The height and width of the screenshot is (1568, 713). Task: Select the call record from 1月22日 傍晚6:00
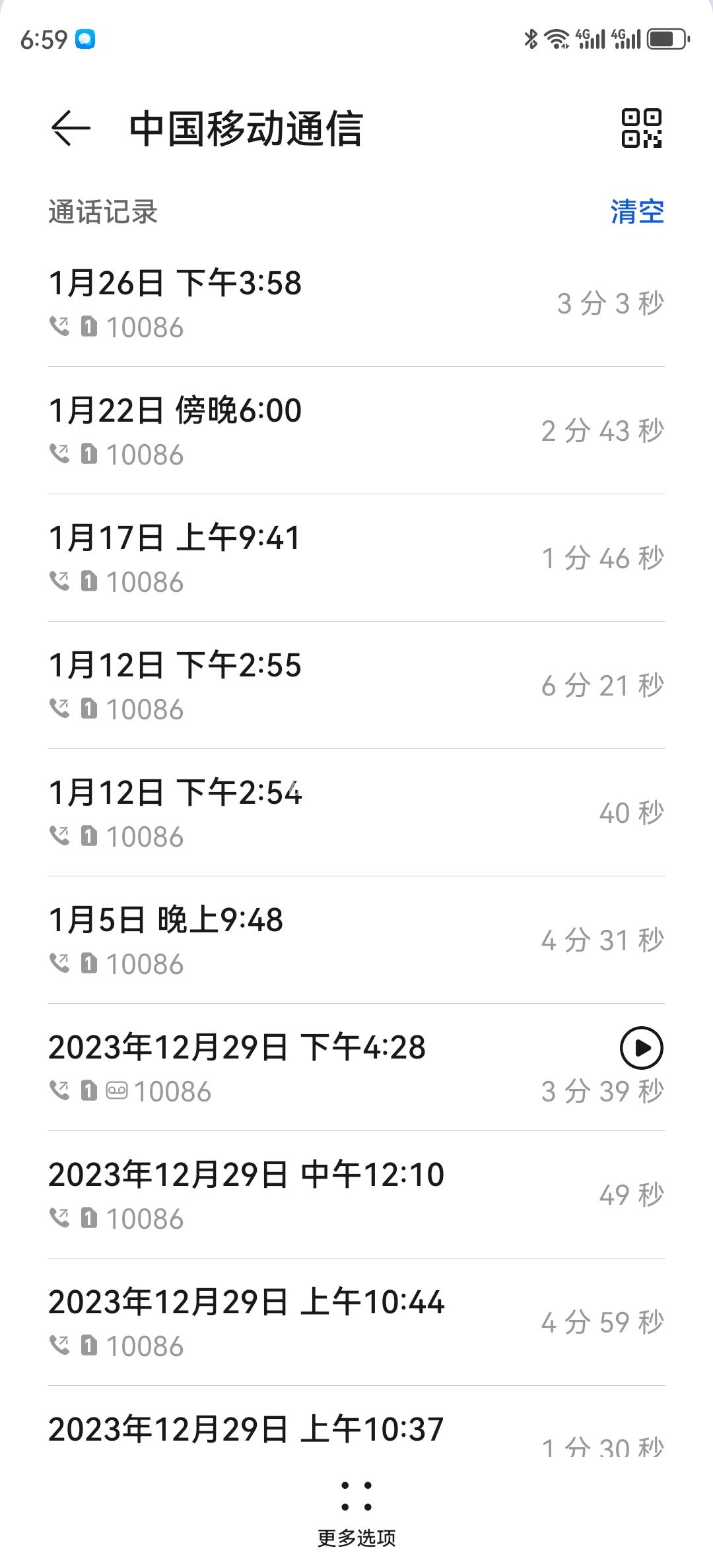(x=356, y=431)
